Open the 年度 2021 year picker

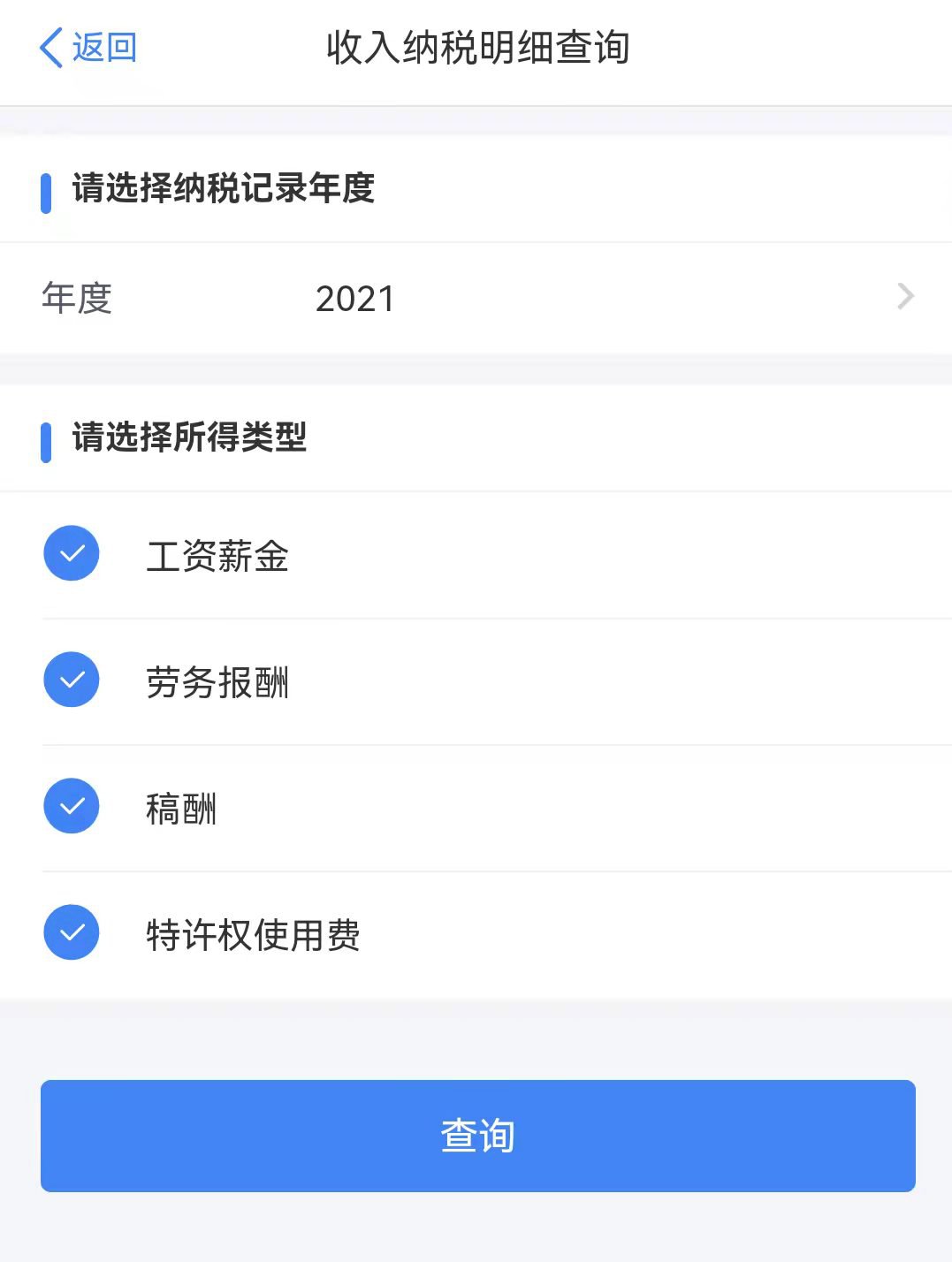[x=476, y=298]
